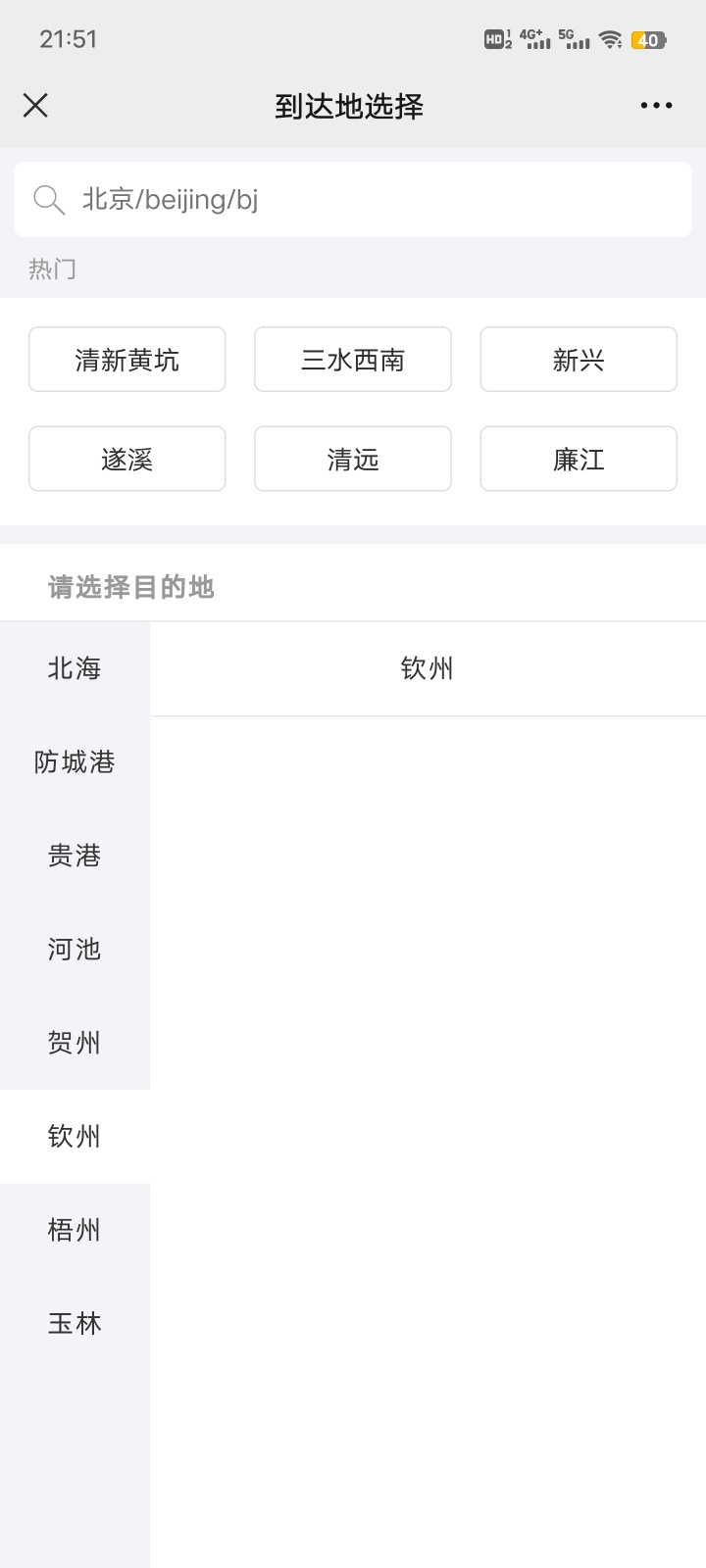Pick hot destination 廉江
706x1568 pixels.
[x=579, y=459]
